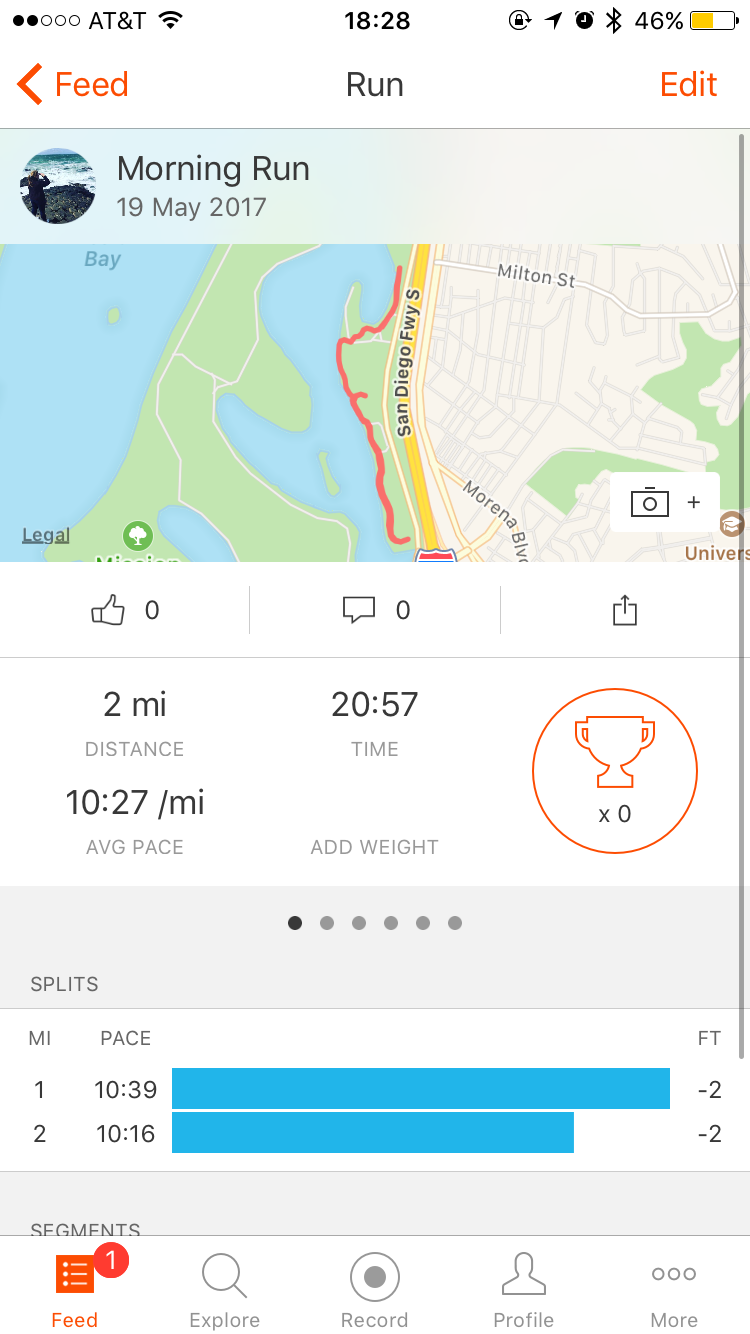Tap Add Weight
The width and height of the screenshot is (750, 1334).
tap(374, 846)
